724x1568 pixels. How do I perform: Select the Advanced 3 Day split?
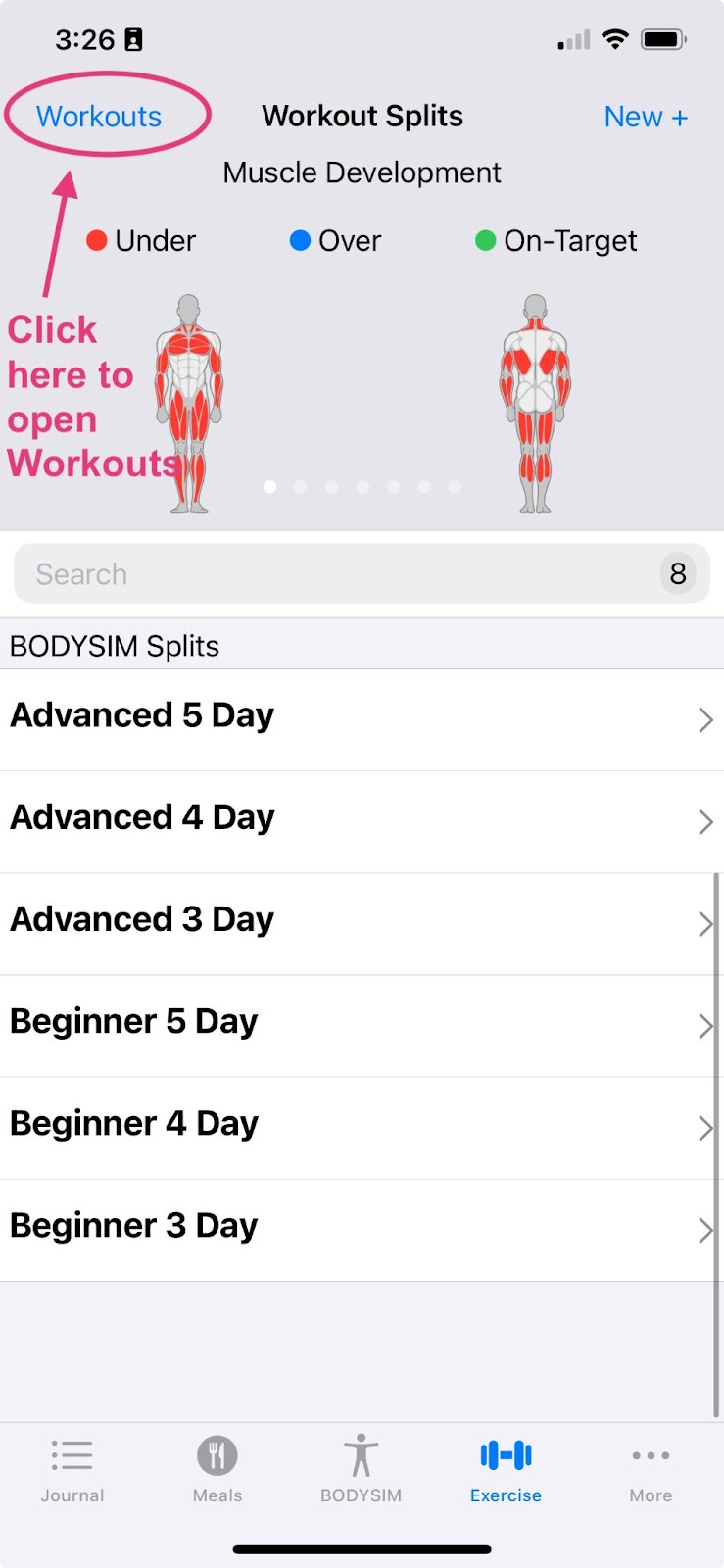[x=362, y=923]
